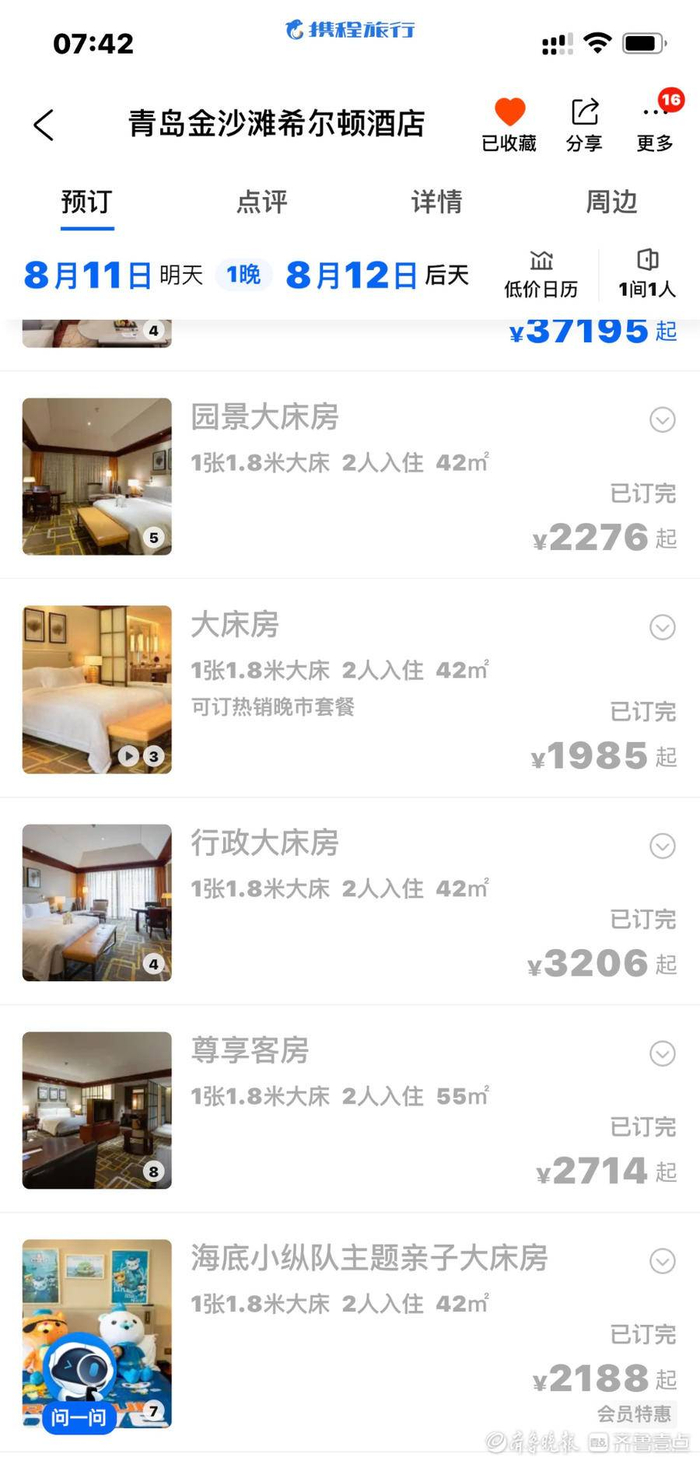Switch to the 点评 tab
The image size is (700, 1465).
[x=261, y=202]
